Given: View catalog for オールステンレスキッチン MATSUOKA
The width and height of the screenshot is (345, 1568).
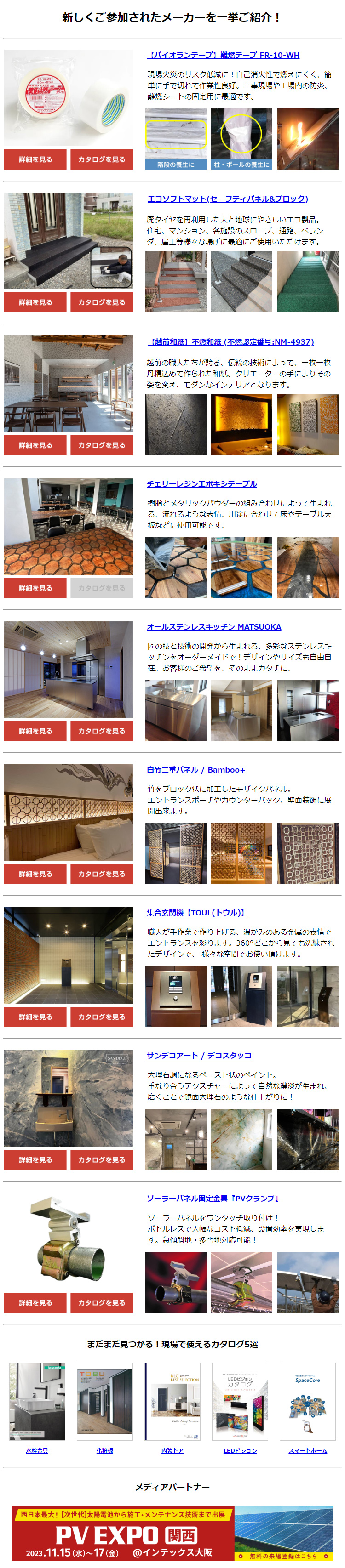Looking at the screenshot, I should (101, 731).
